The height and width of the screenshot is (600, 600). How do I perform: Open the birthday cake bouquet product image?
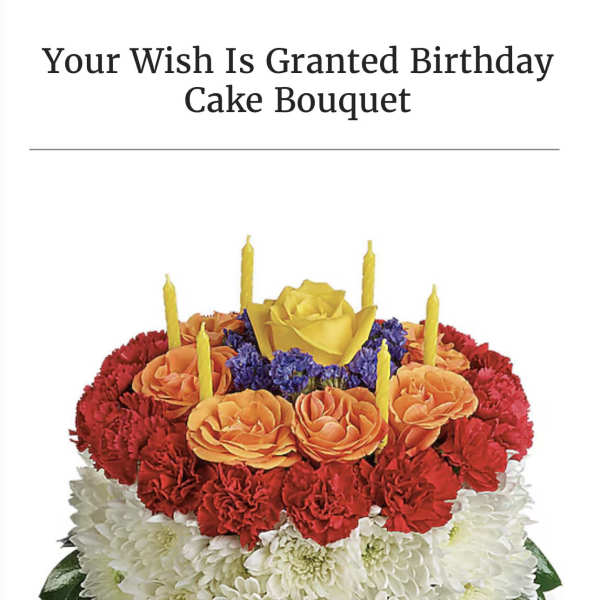pos(300,420)
